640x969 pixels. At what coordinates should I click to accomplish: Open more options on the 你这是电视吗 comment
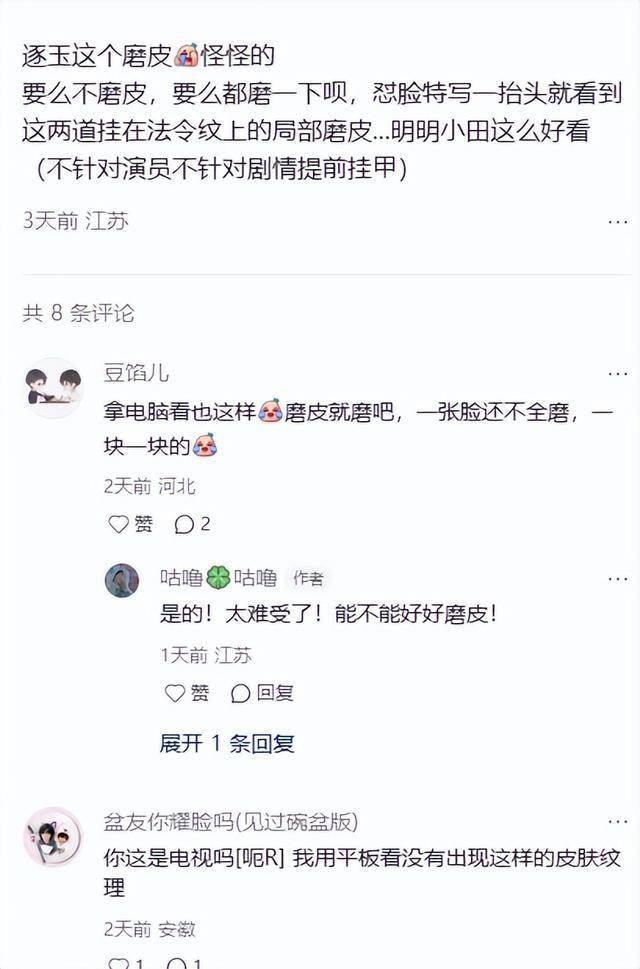[617, 822]
